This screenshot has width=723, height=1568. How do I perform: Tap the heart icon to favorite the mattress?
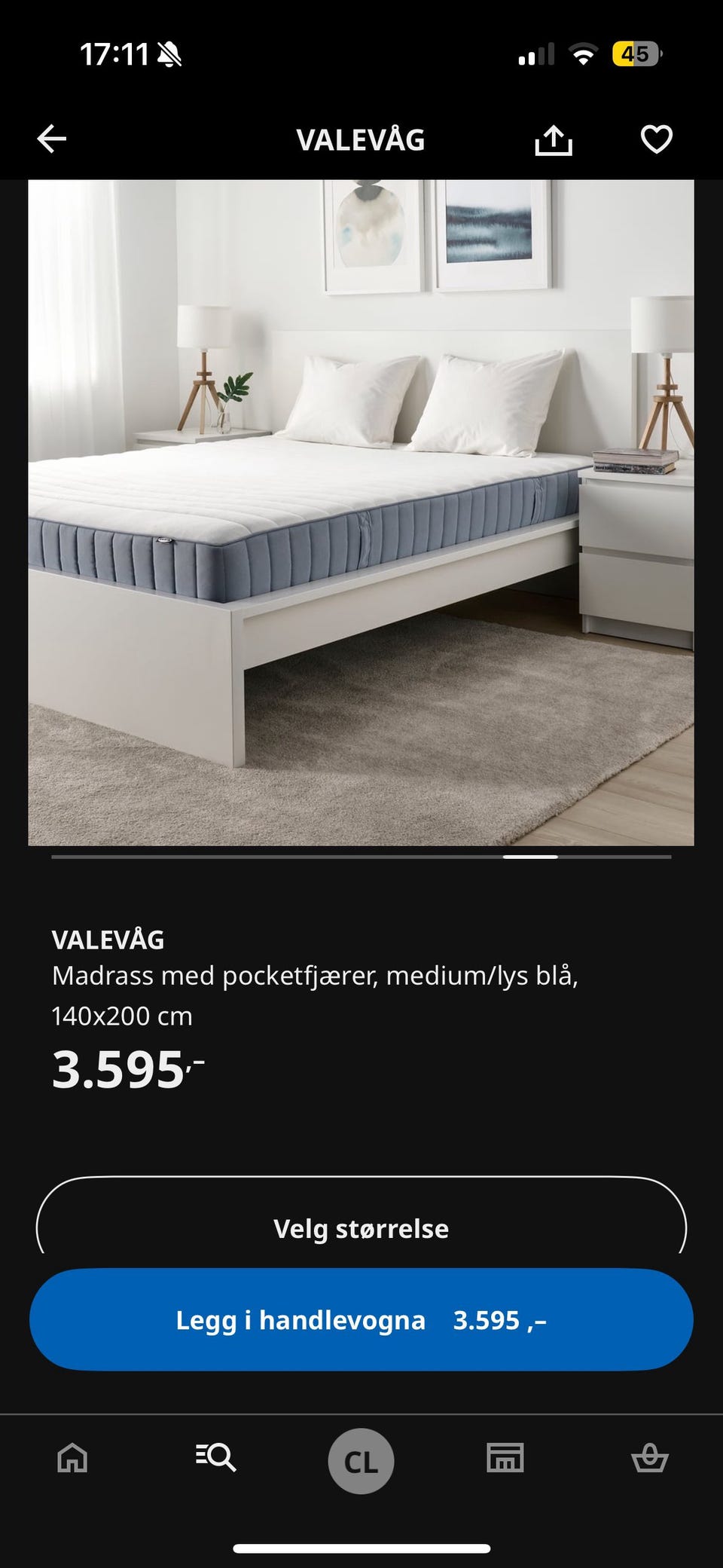tap(657, 139)
